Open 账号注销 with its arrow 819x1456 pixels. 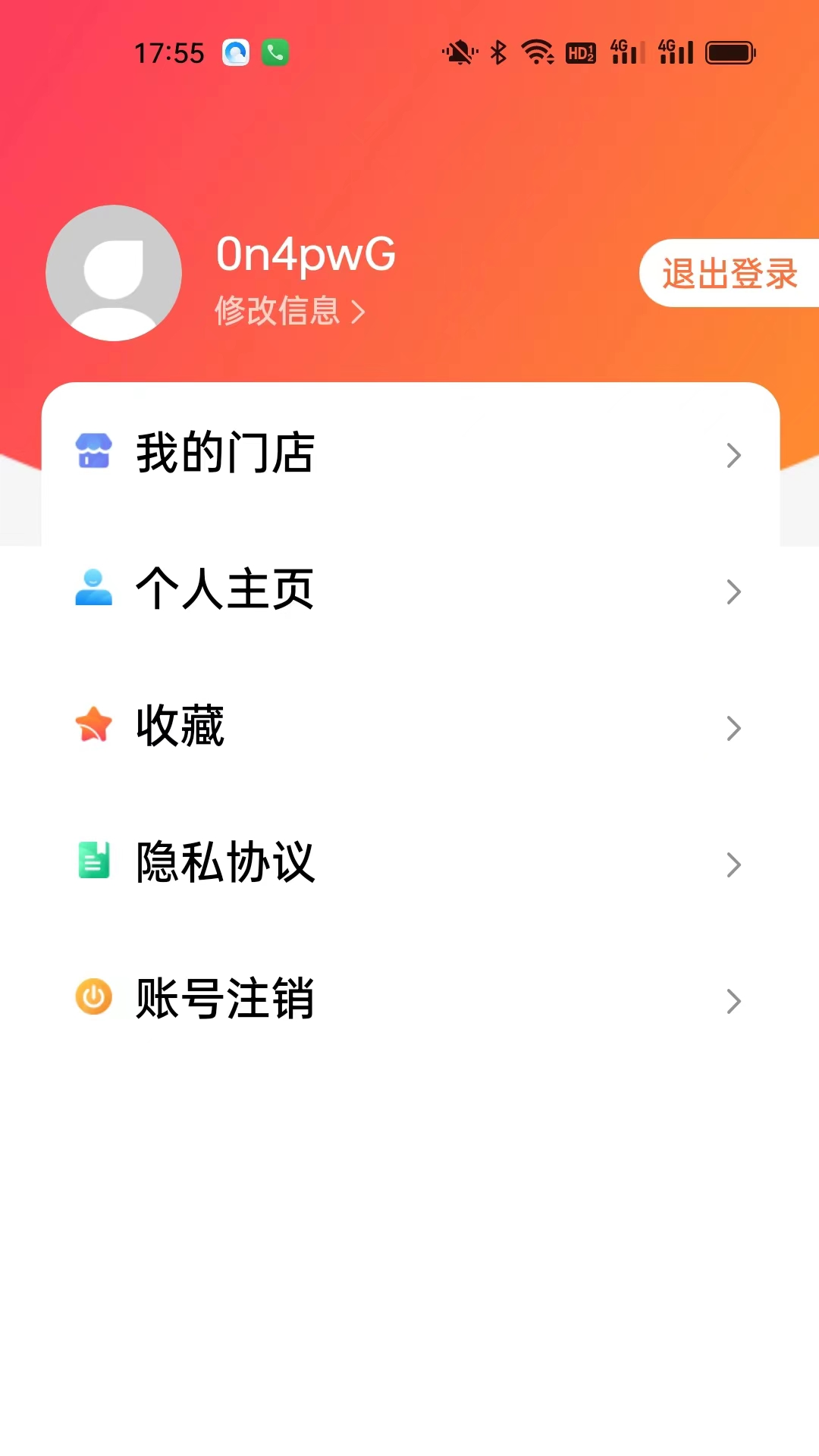point(733,1001)
